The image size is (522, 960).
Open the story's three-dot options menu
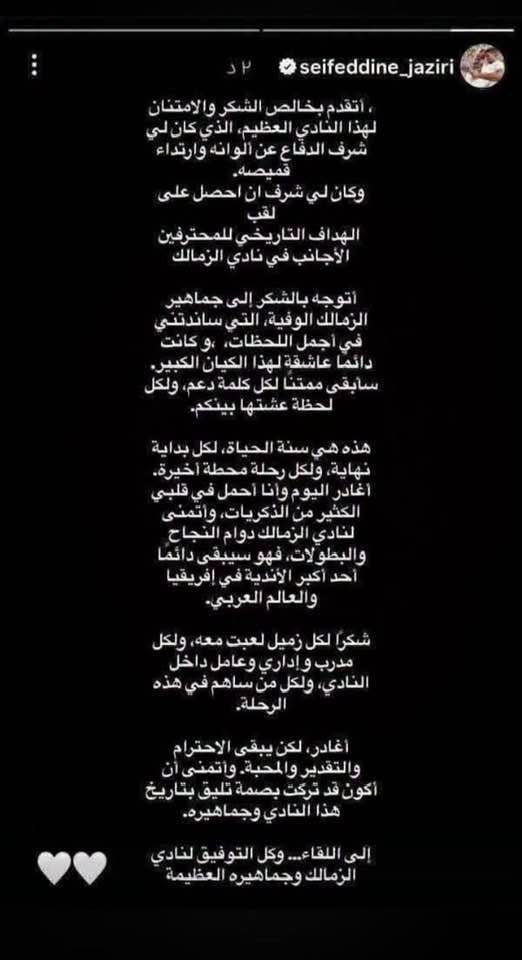[x=34, y=66]
